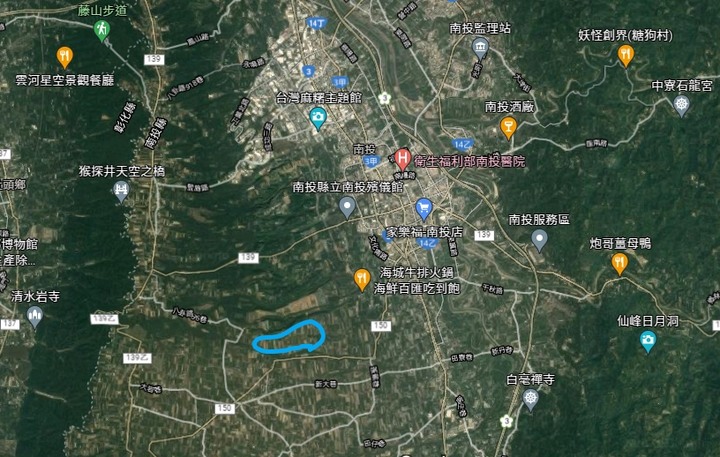Open the 海城牛排火鍋 restaurant pin

[363, 280]
